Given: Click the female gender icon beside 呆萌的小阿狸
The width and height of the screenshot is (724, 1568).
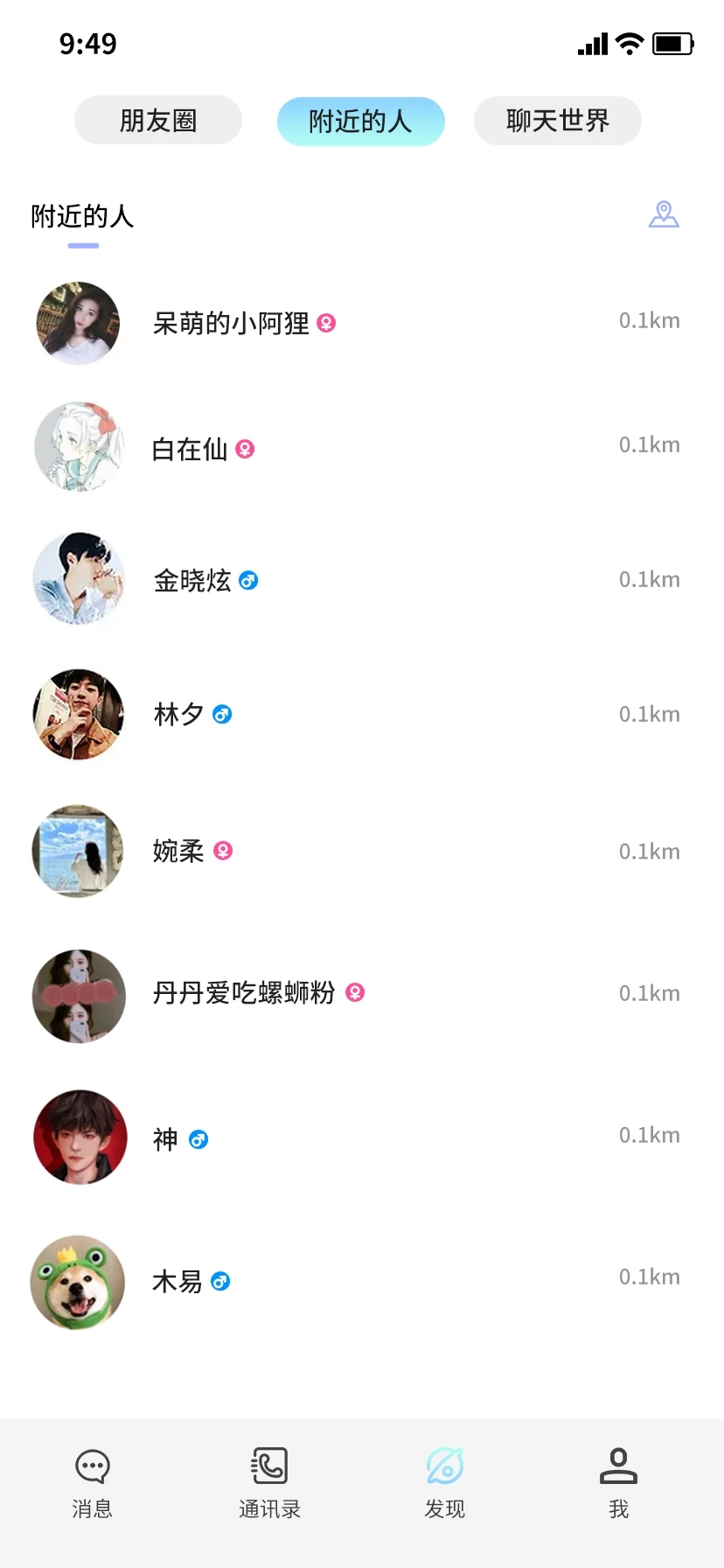Looking at the screenshot, I should pos(326,323).
